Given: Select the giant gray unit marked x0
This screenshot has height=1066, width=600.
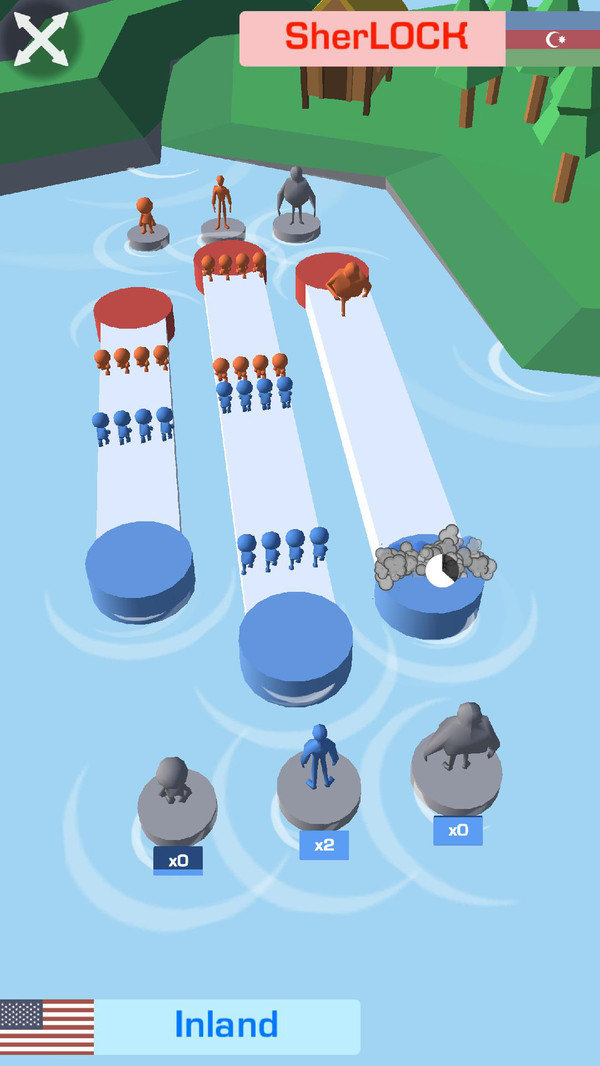Looking at the screenshot, I should click(x=456, y=762).
